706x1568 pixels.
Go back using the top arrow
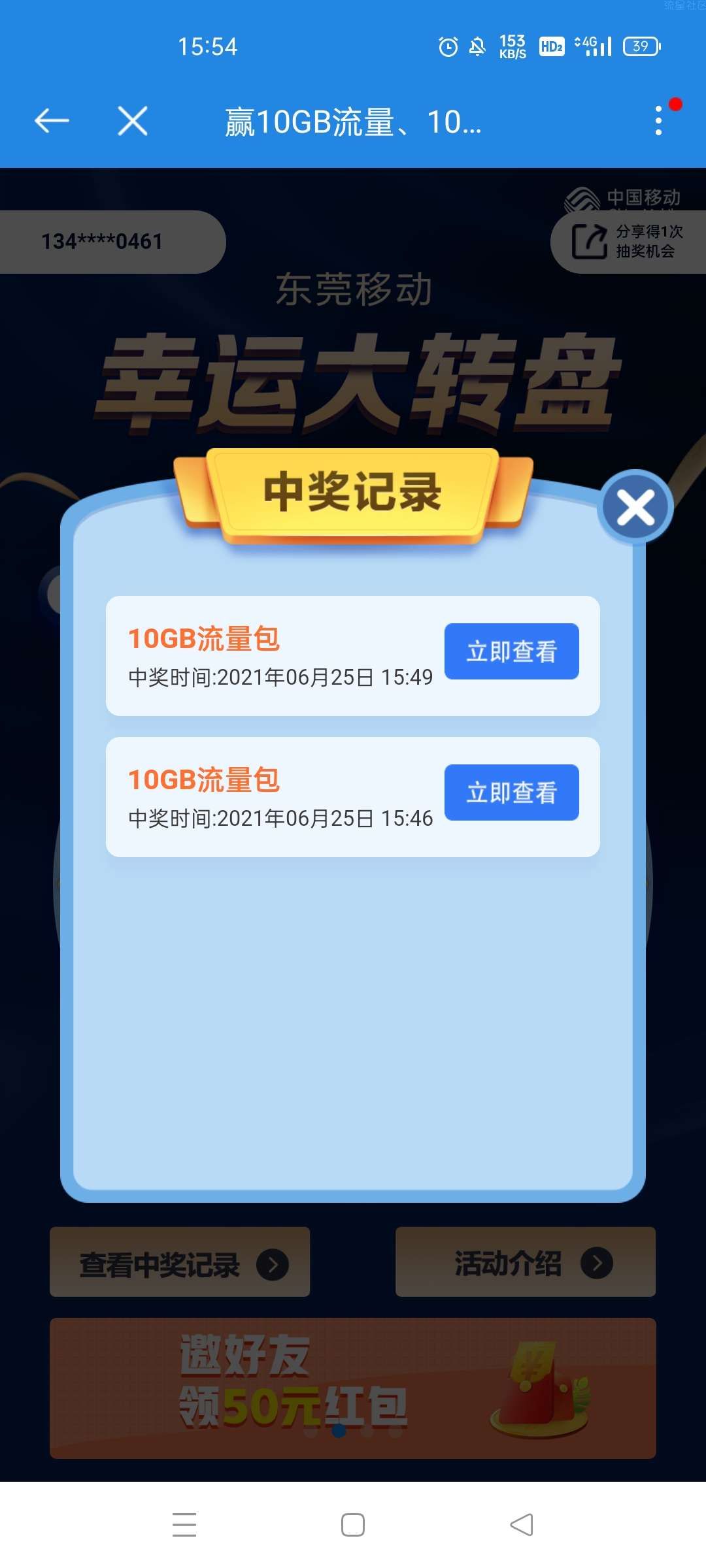coord(52,121)
